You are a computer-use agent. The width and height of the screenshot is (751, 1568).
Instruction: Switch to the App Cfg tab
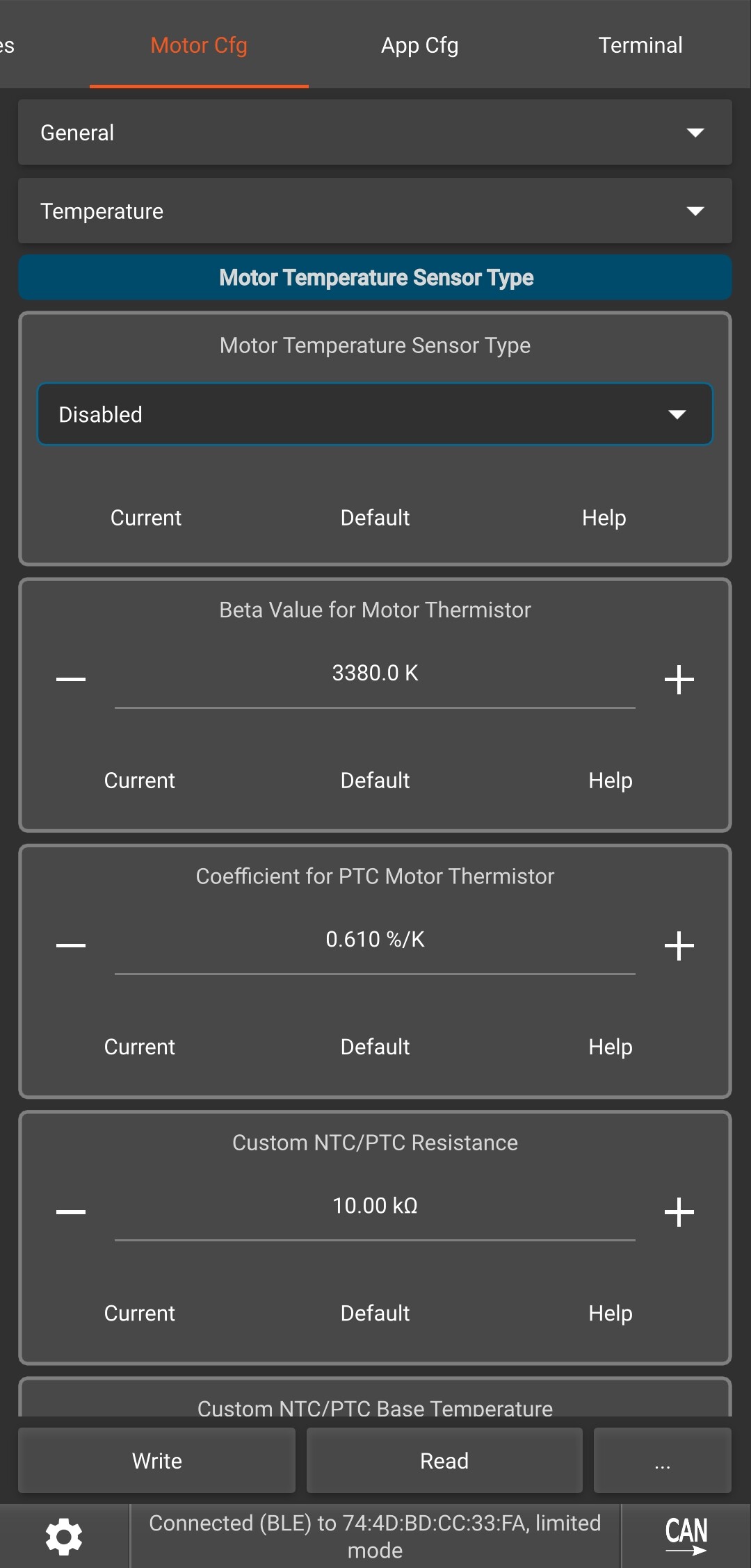click(x=419, y=46)
